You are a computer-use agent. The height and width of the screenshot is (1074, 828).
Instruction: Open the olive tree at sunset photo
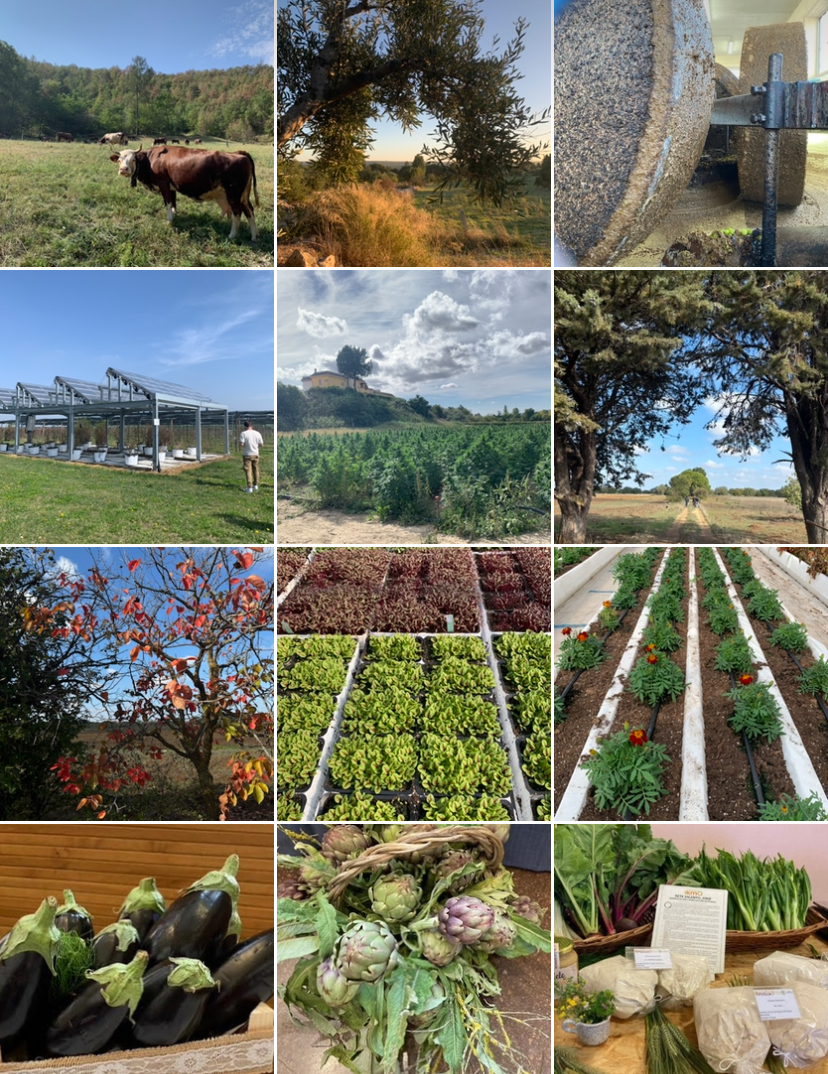(x=413, y=133)
